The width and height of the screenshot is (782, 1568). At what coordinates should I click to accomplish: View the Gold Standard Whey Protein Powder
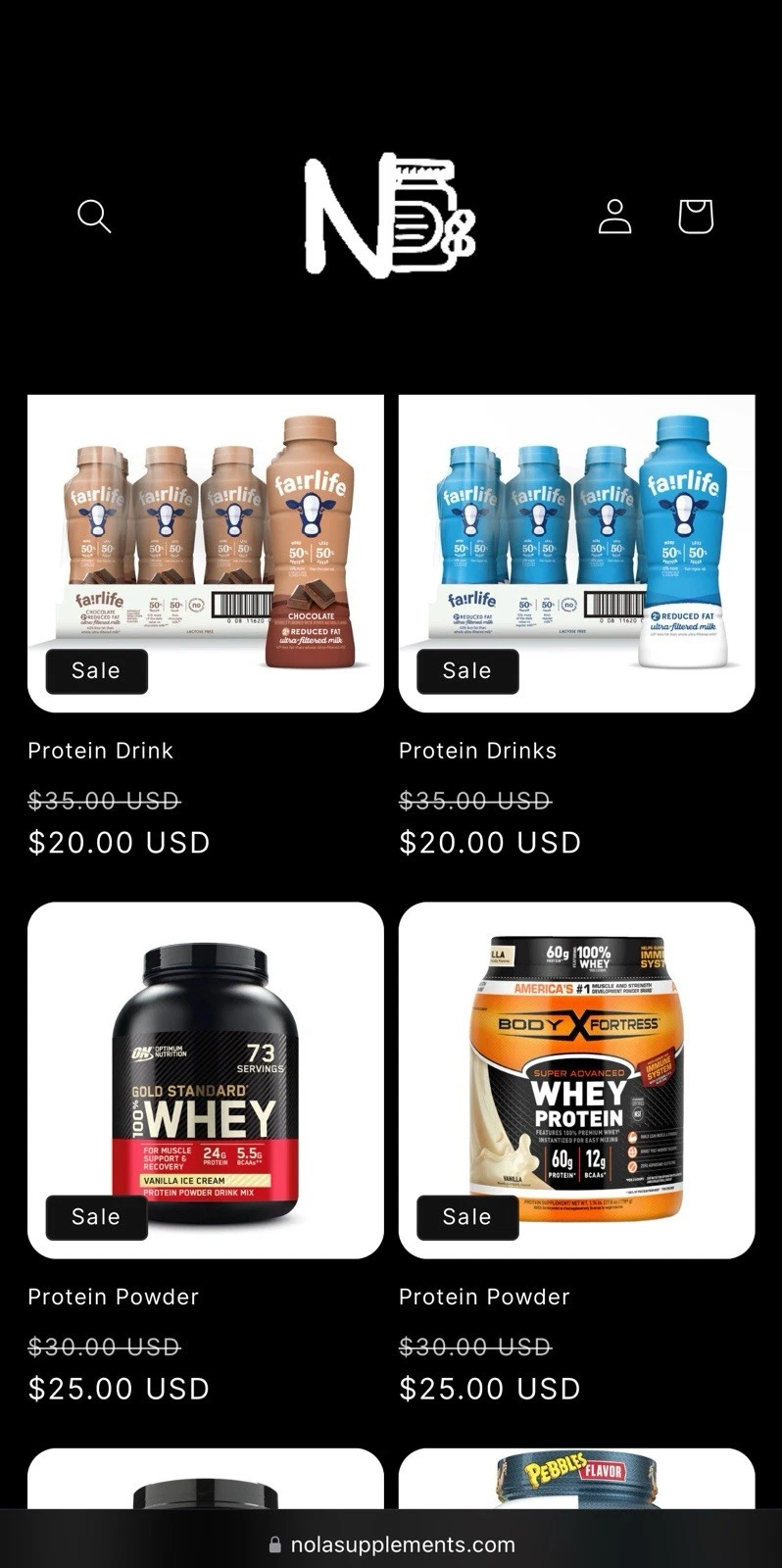click(205, 1079)
